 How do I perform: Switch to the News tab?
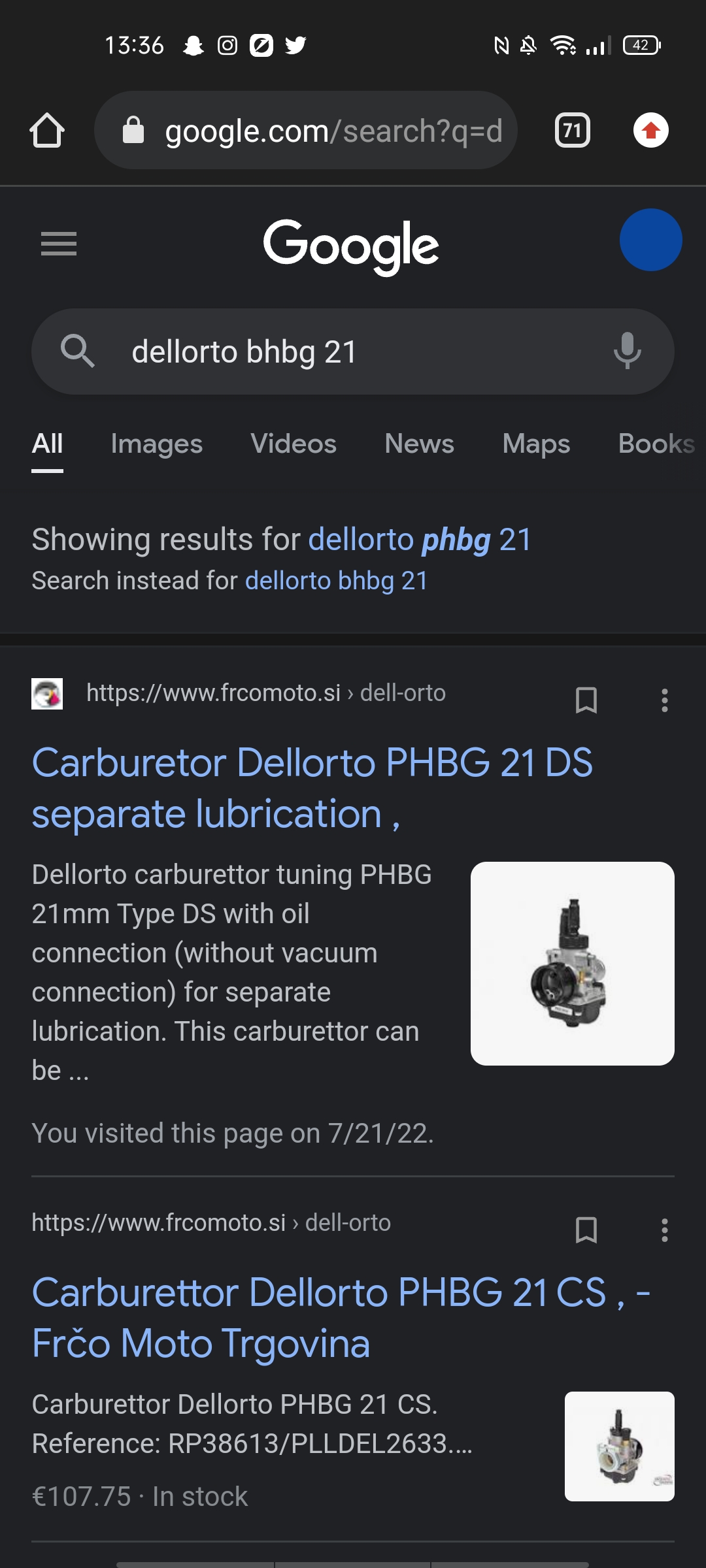click(419, 444)
